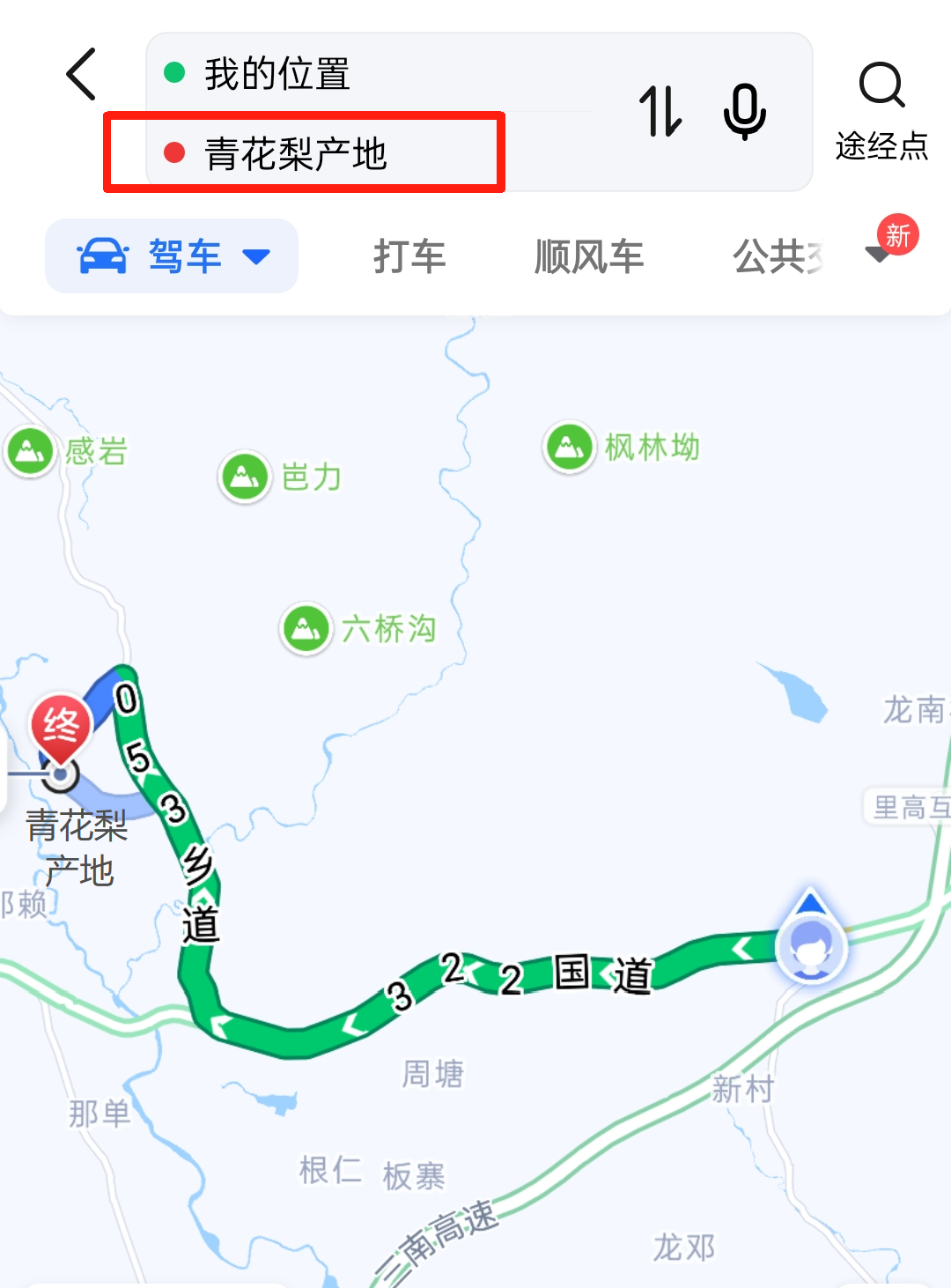Open the 感岩 scenic spot marker
Image resolution: width=951 pixels, height=1288 pixels.
tap(31, 451)
